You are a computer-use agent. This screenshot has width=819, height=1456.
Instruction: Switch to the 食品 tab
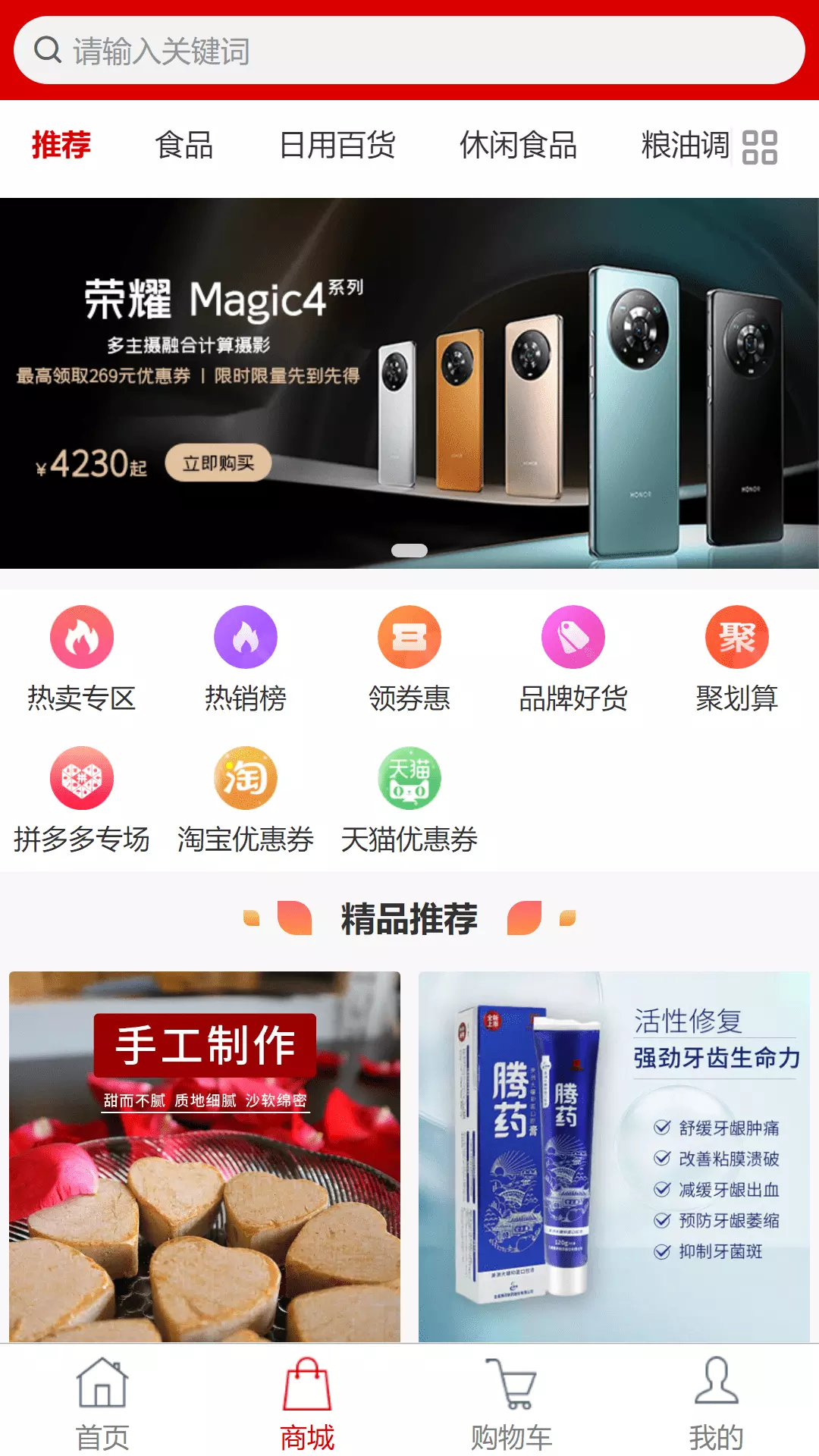(x=184, y=145)
